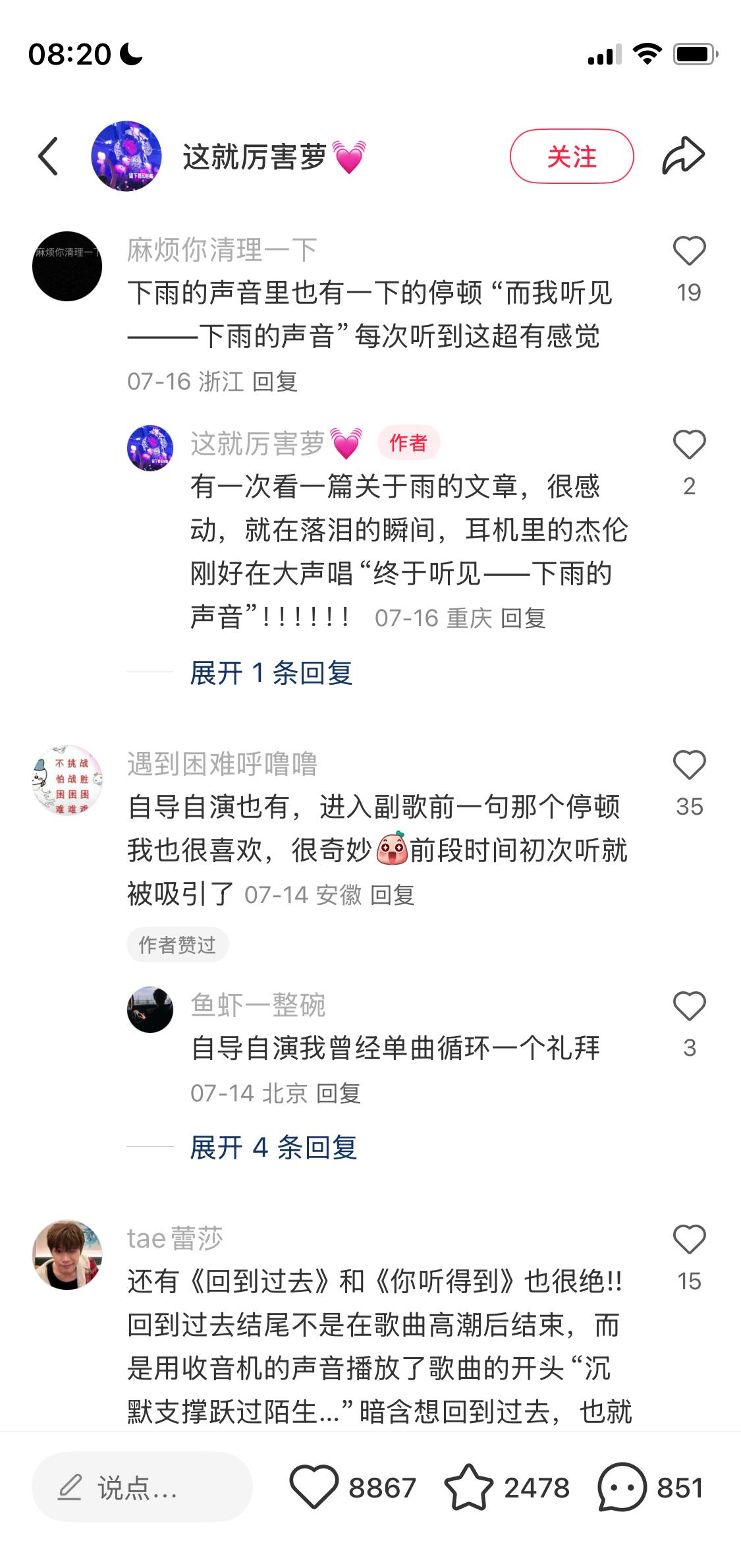Follow the author with 关注 button
Viewport: 741px width, 1568px height.
click(x=571, y=156)
